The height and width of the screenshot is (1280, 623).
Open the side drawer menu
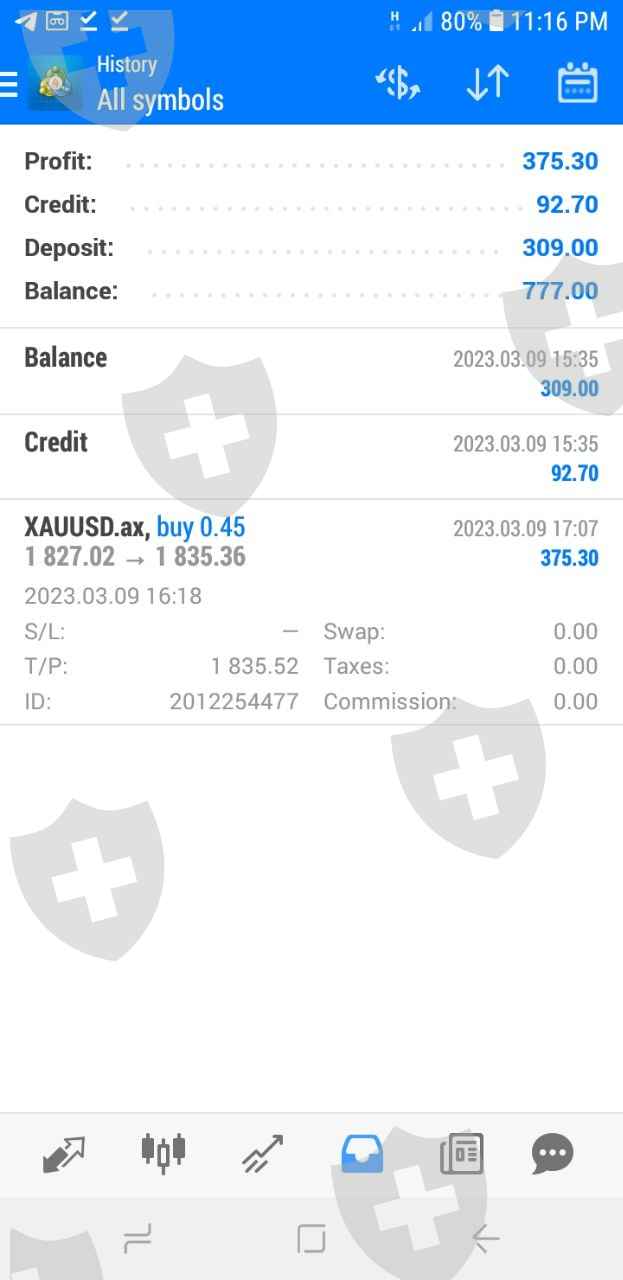[x=10, y=84]
